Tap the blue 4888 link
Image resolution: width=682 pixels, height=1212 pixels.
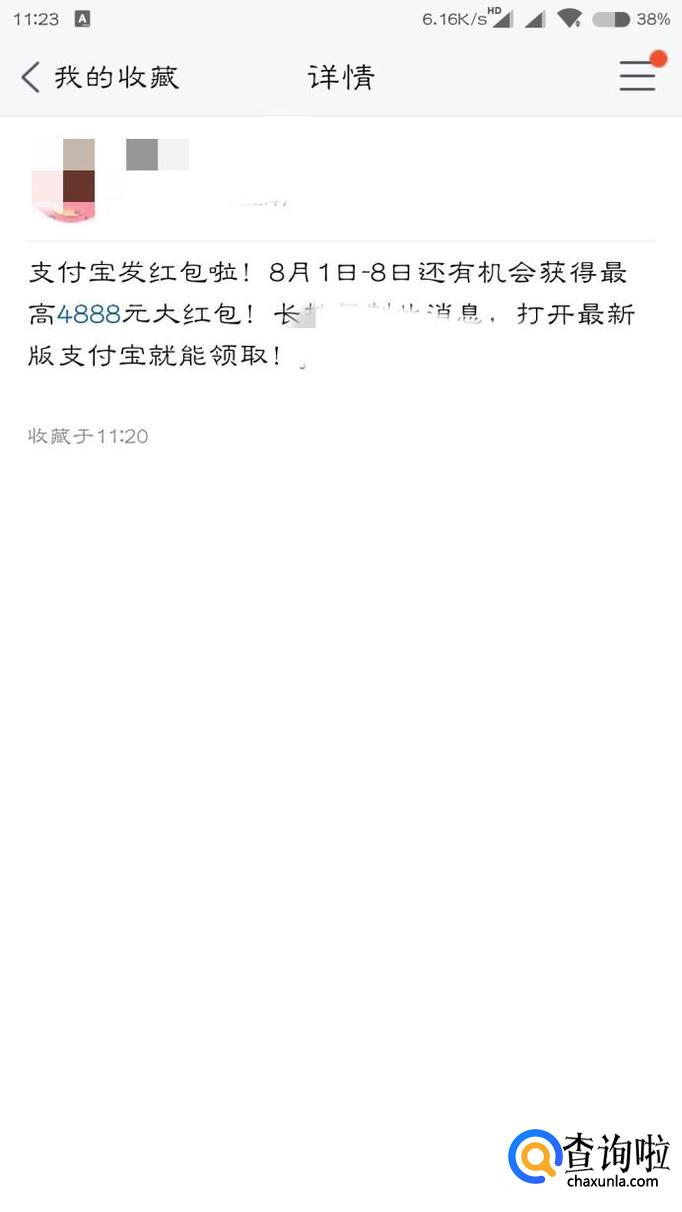[x=88, y=315]
